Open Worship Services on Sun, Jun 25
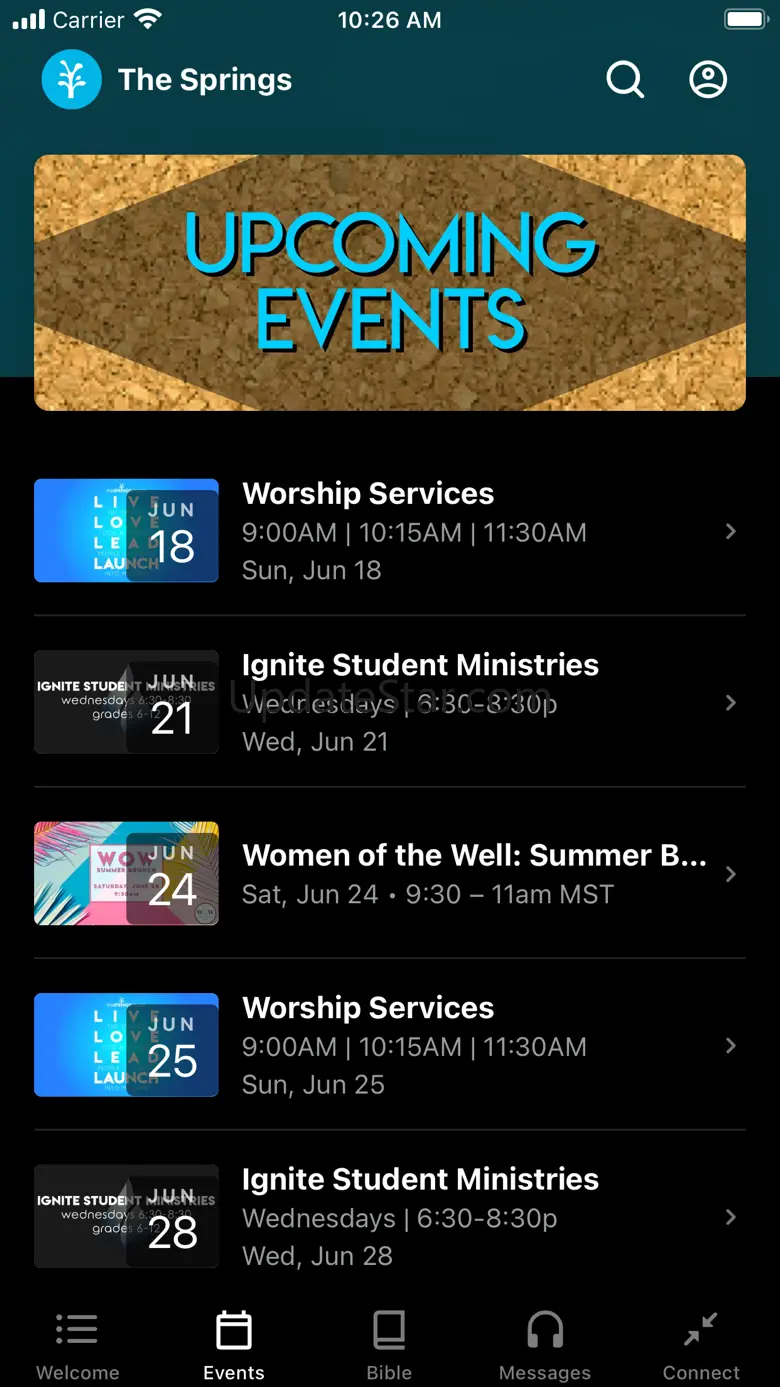 [390, 1045]
